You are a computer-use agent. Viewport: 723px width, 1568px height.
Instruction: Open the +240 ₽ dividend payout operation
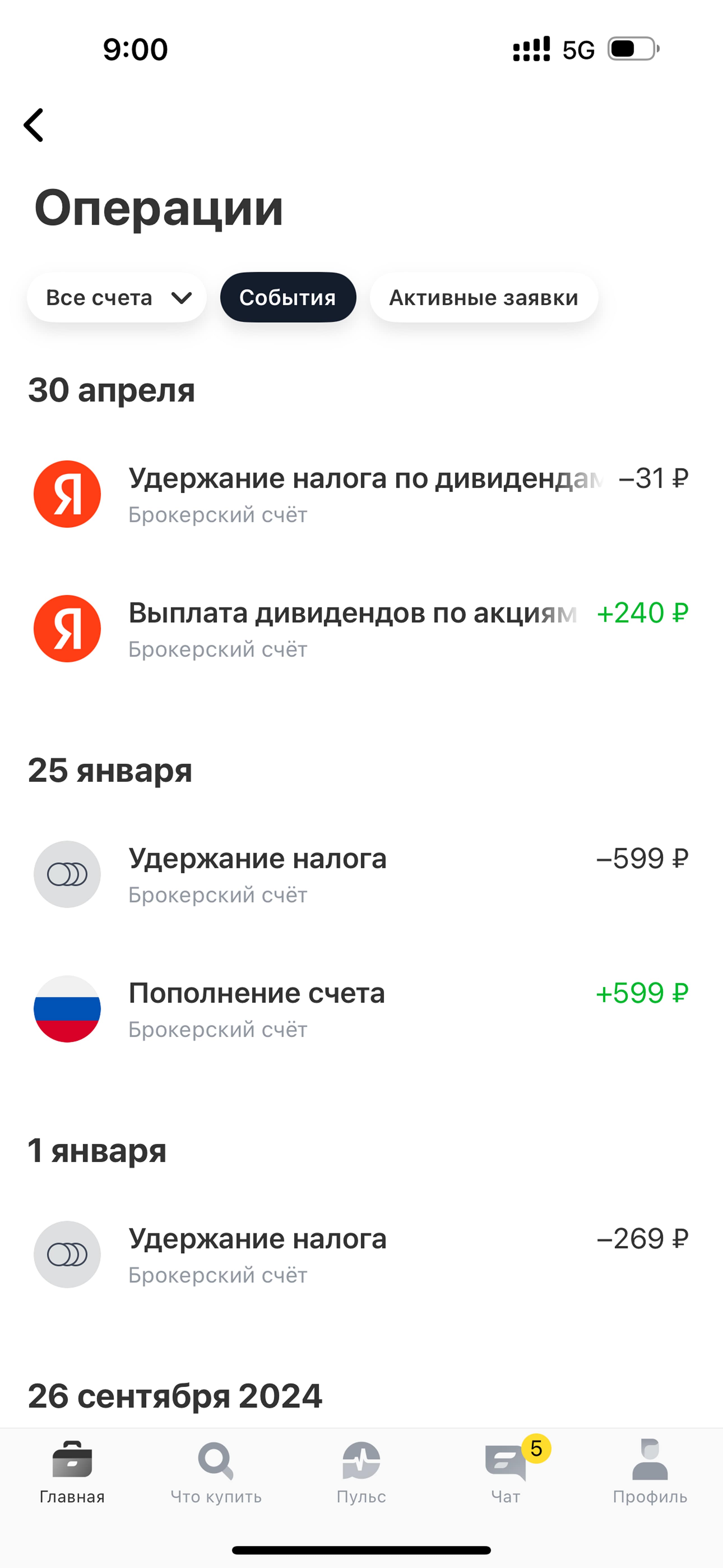[361, 629]
